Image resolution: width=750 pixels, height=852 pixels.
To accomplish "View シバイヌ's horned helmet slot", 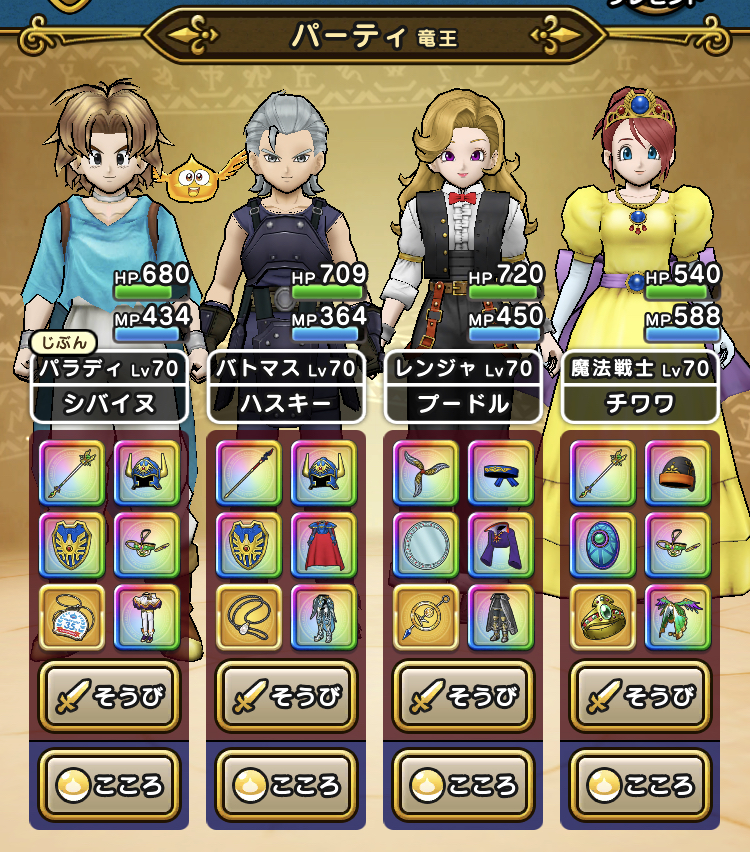I will click(x=147, y=473).
